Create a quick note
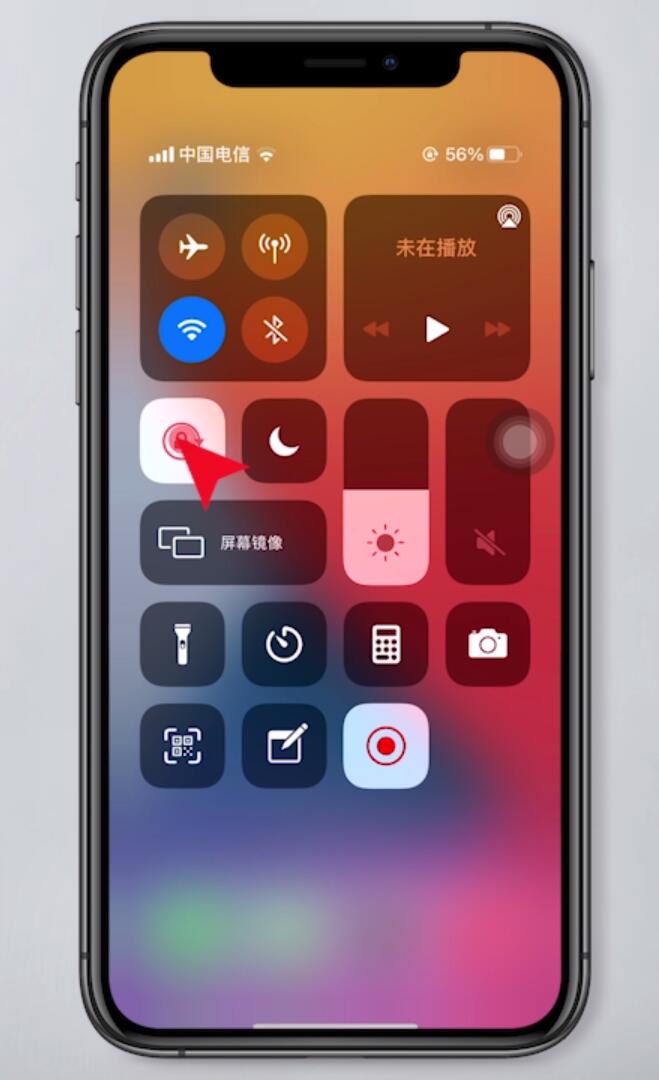The image size is (659, 1080). tap(284, 746)
